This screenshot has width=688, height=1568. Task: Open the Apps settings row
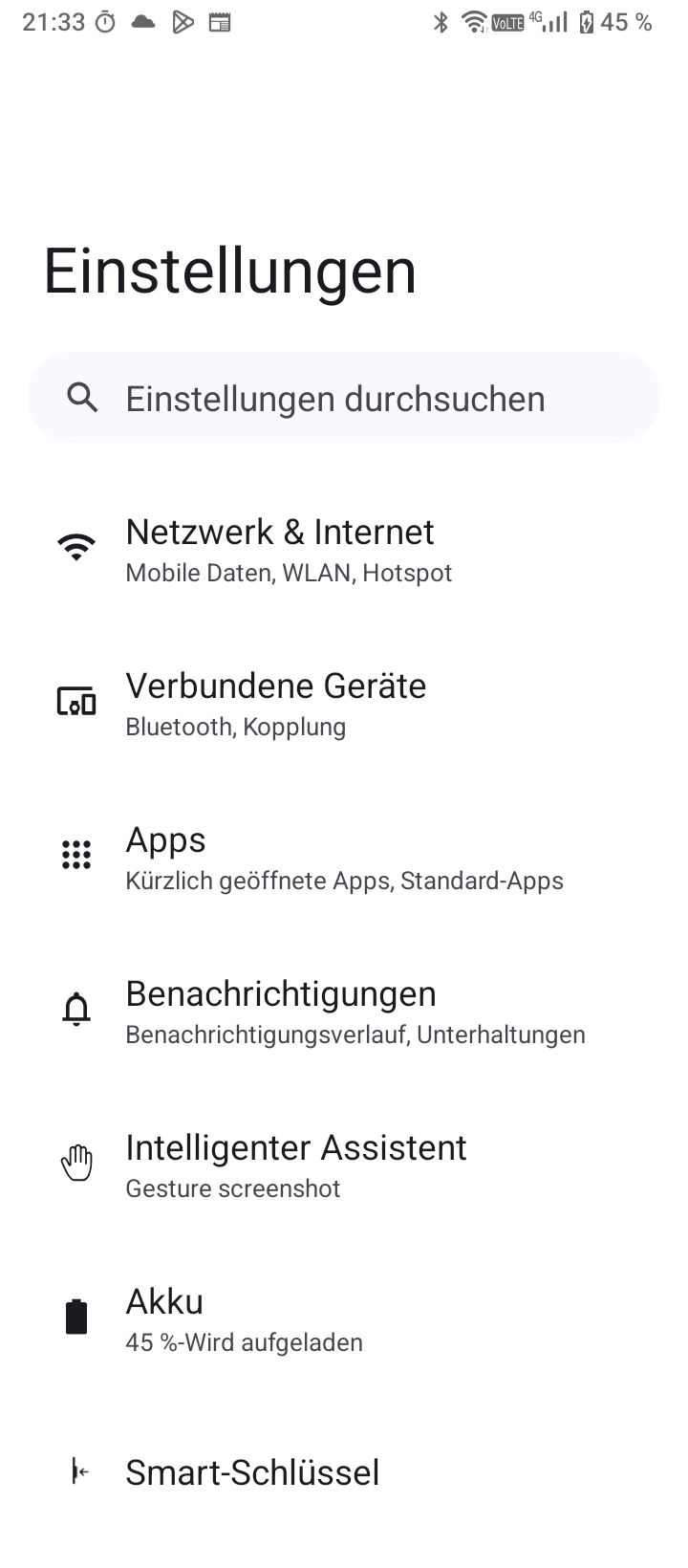pyautogui.click(x=344, y=857)
